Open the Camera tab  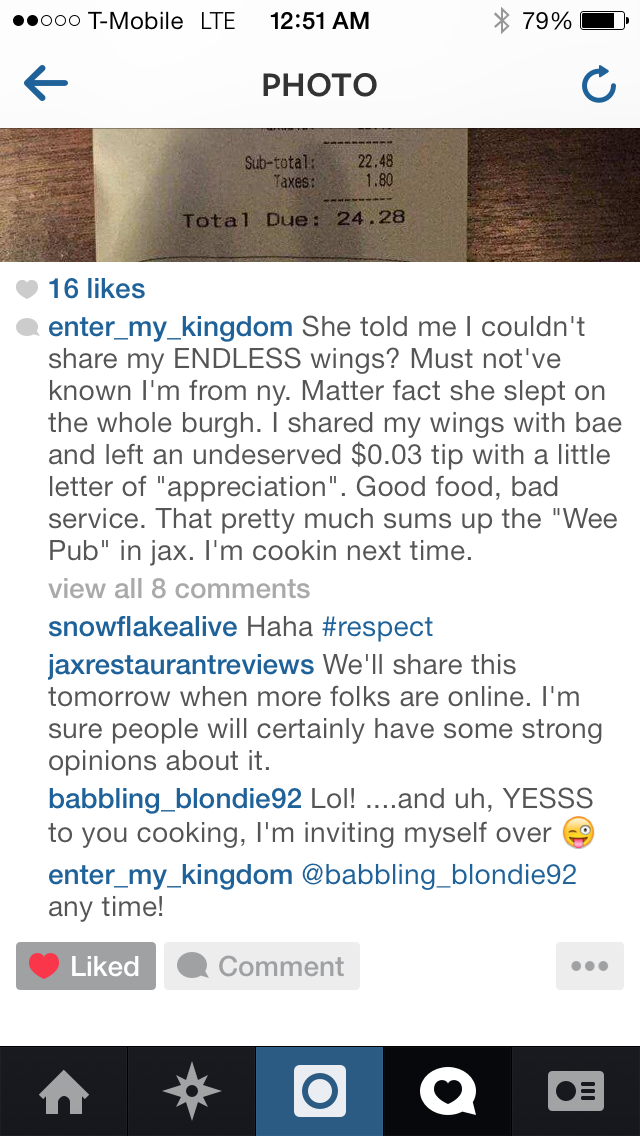pyautogui.click(x=320, y=1091)
